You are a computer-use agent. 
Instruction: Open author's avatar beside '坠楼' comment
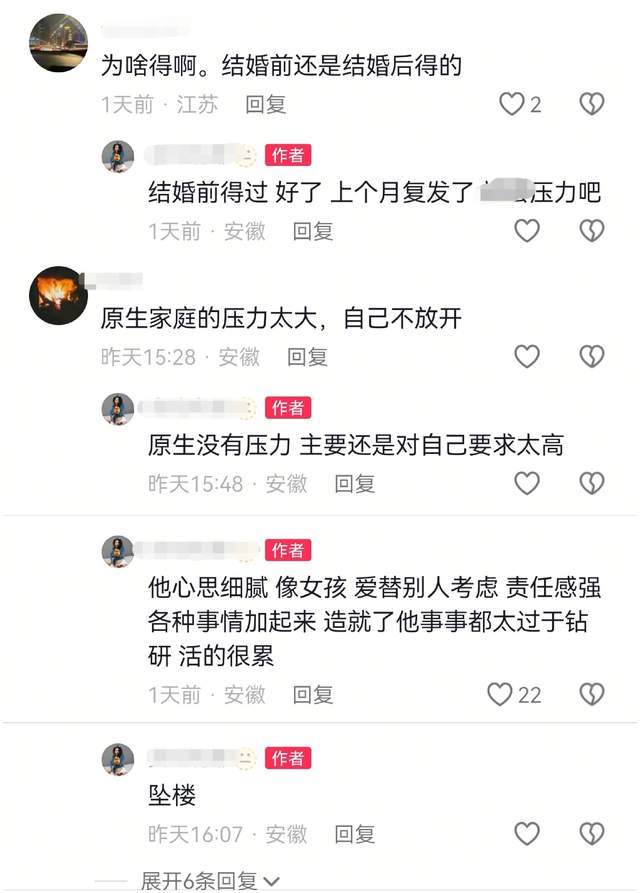pos(118,760)
